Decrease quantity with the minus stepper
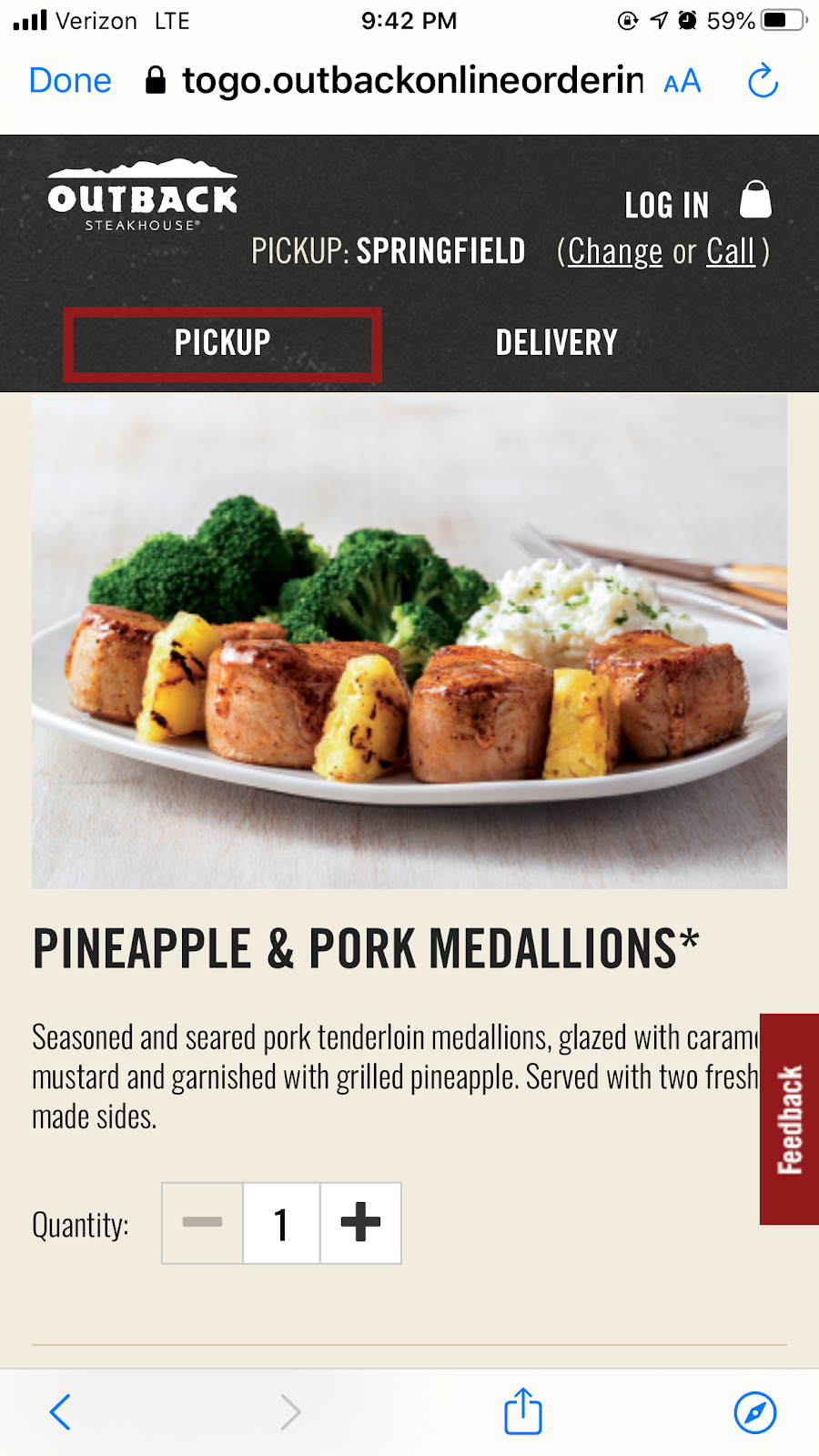 point(202,1223)
